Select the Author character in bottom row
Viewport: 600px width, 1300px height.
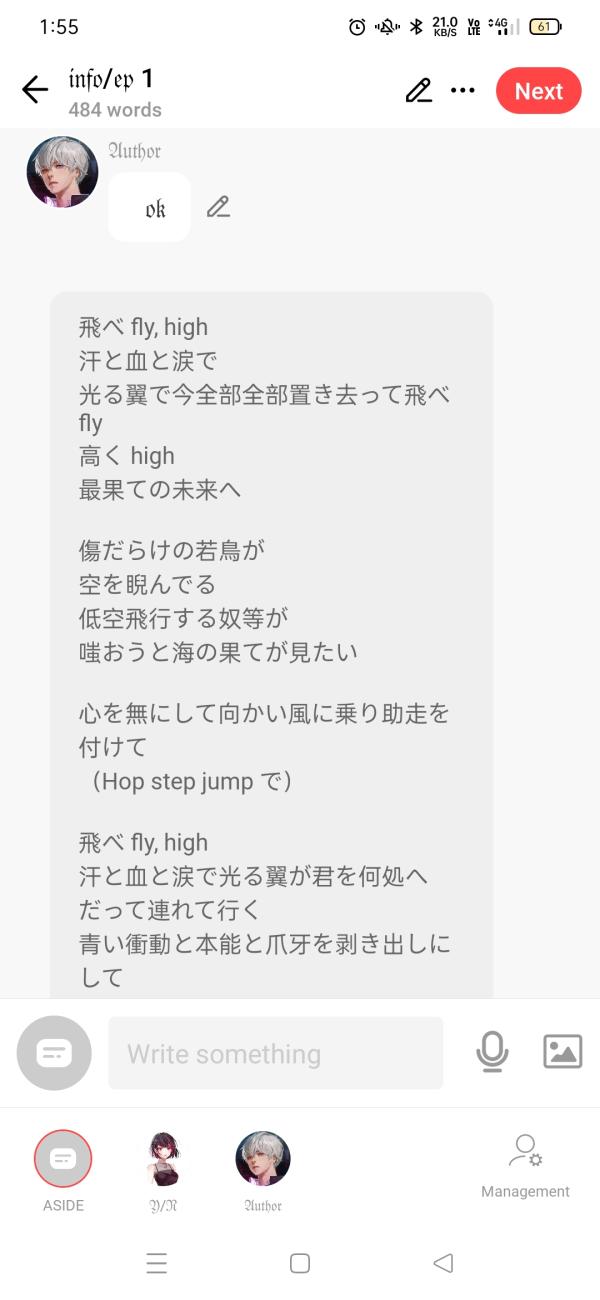click(263, 1172)
